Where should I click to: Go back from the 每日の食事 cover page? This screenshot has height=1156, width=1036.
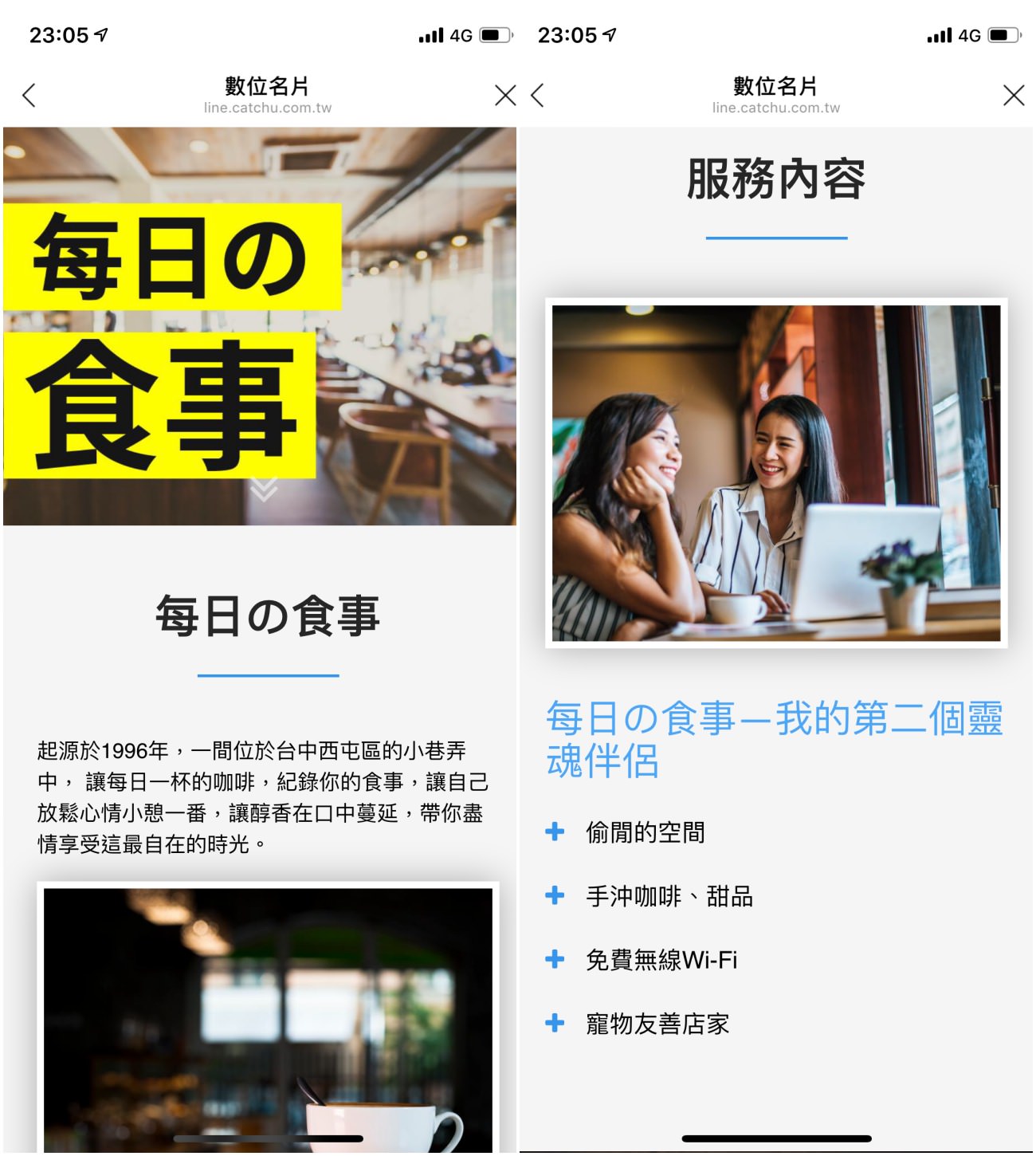click(x=29, y=96)
